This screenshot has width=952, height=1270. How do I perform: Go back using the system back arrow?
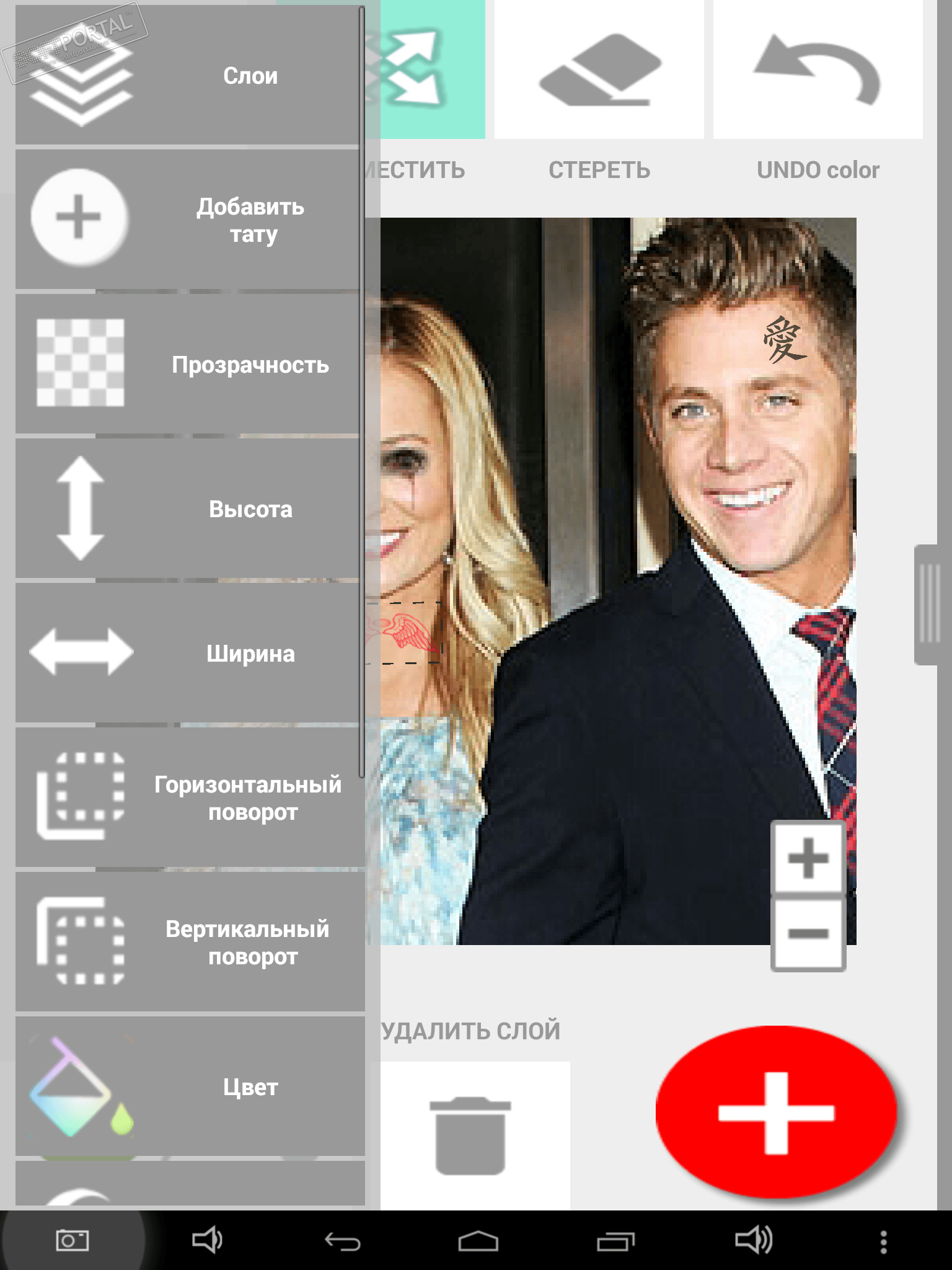(343, 1241)
